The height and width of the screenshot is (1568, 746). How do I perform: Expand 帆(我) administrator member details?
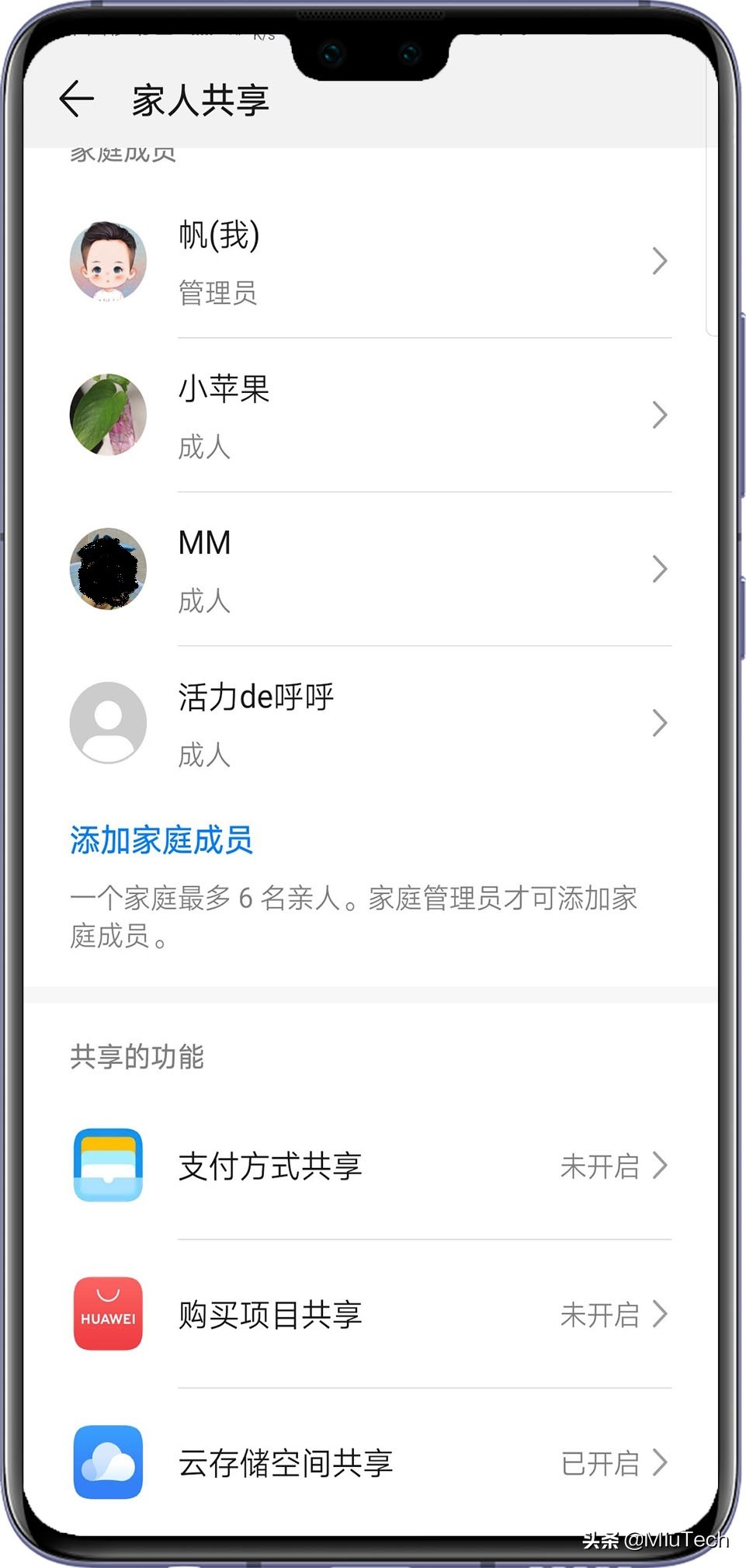point(660,262)
